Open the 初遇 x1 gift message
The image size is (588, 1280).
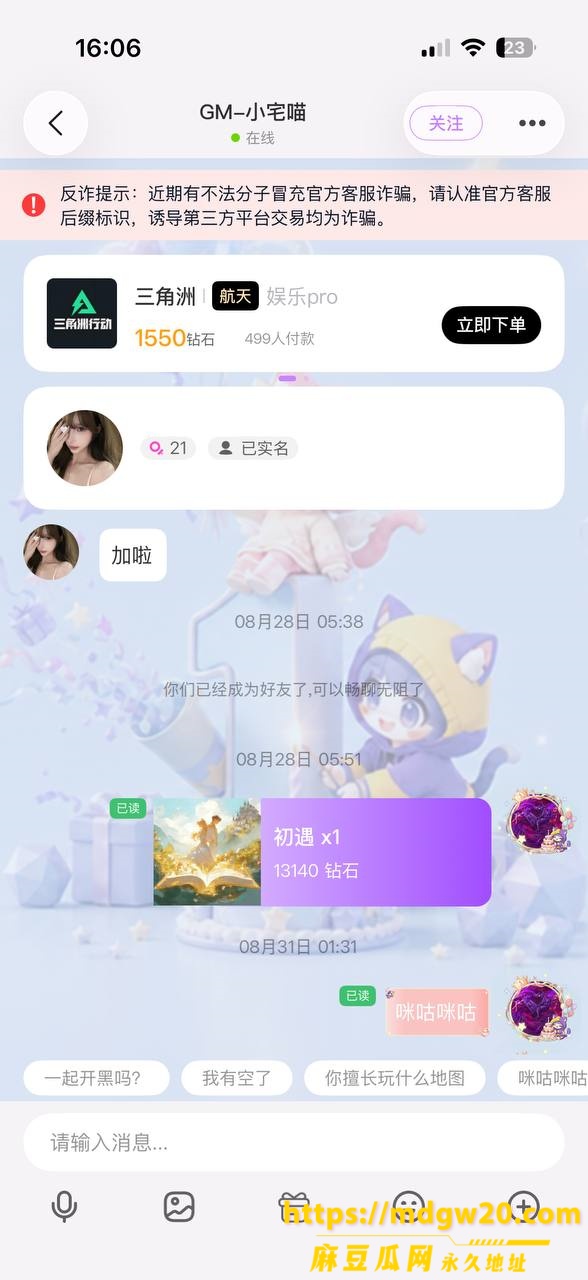(322, 852)
